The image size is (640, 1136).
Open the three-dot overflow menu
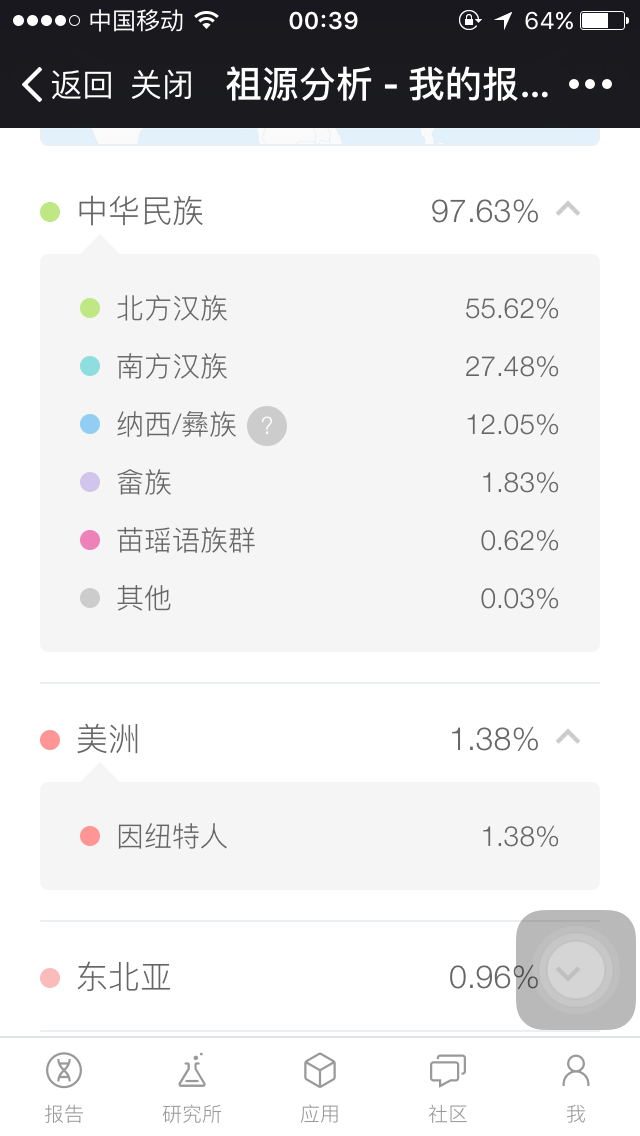(590, 85)
